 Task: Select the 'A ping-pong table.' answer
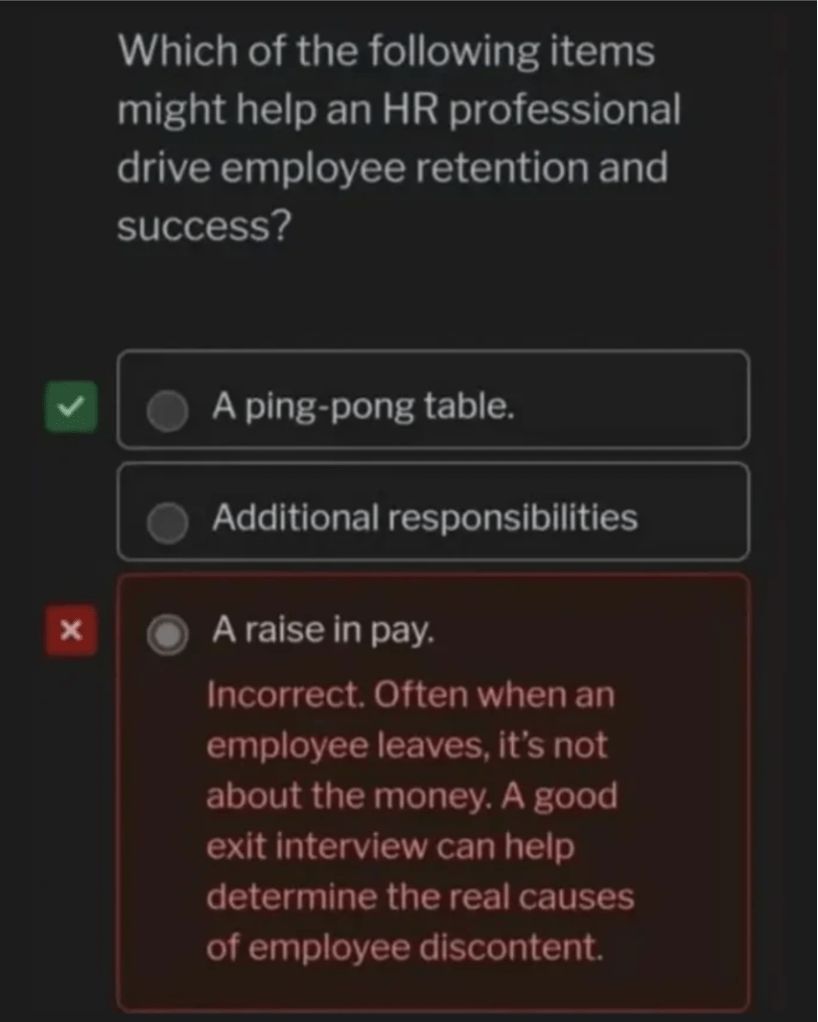(168, 409)
